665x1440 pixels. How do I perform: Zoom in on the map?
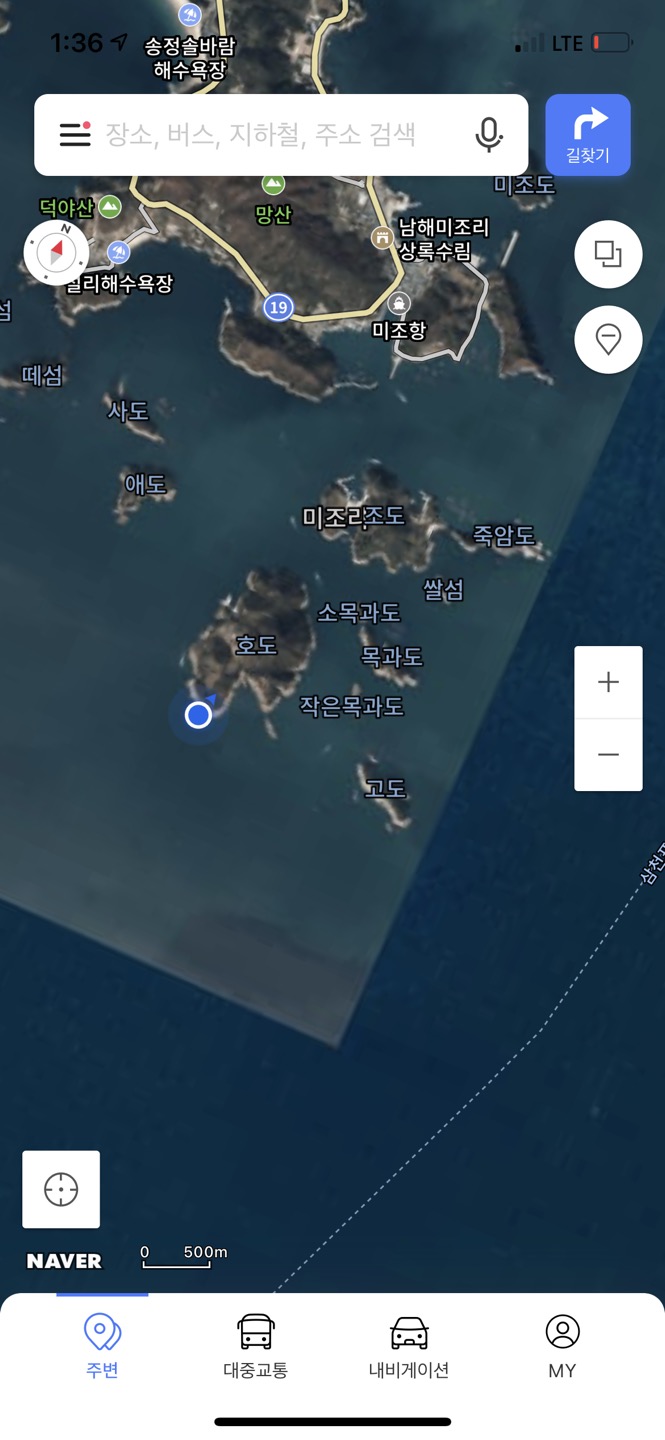coord(608,683)
